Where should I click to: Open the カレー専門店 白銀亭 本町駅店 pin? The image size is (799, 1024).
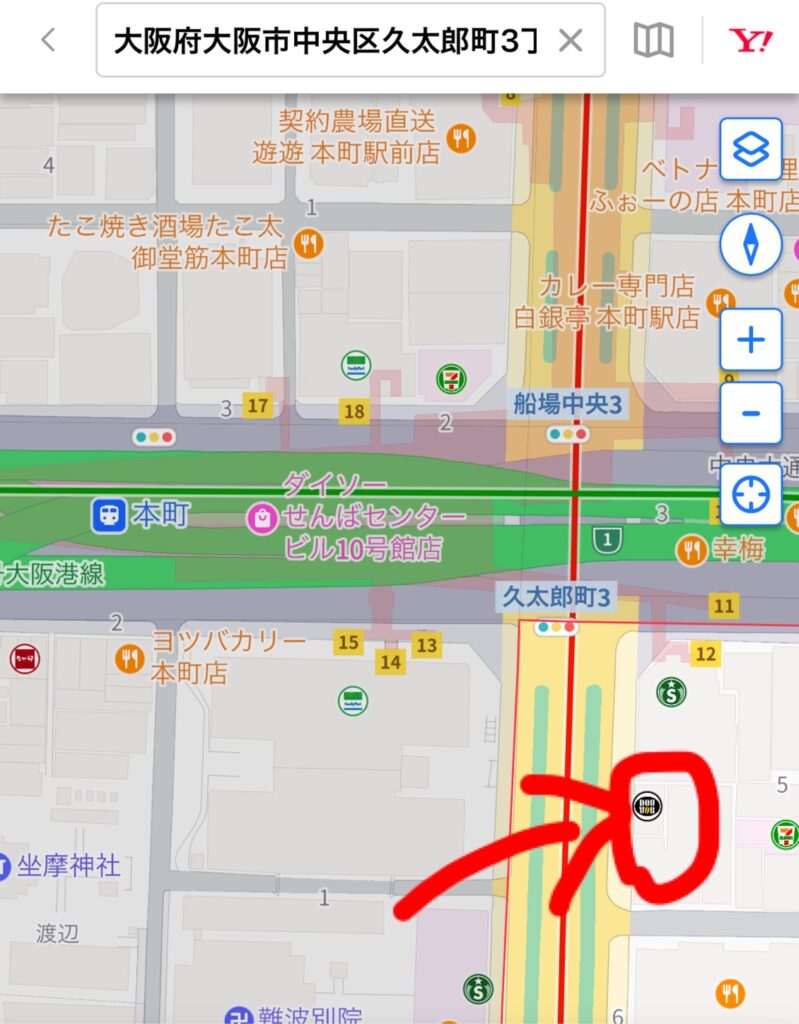point(718,302)
